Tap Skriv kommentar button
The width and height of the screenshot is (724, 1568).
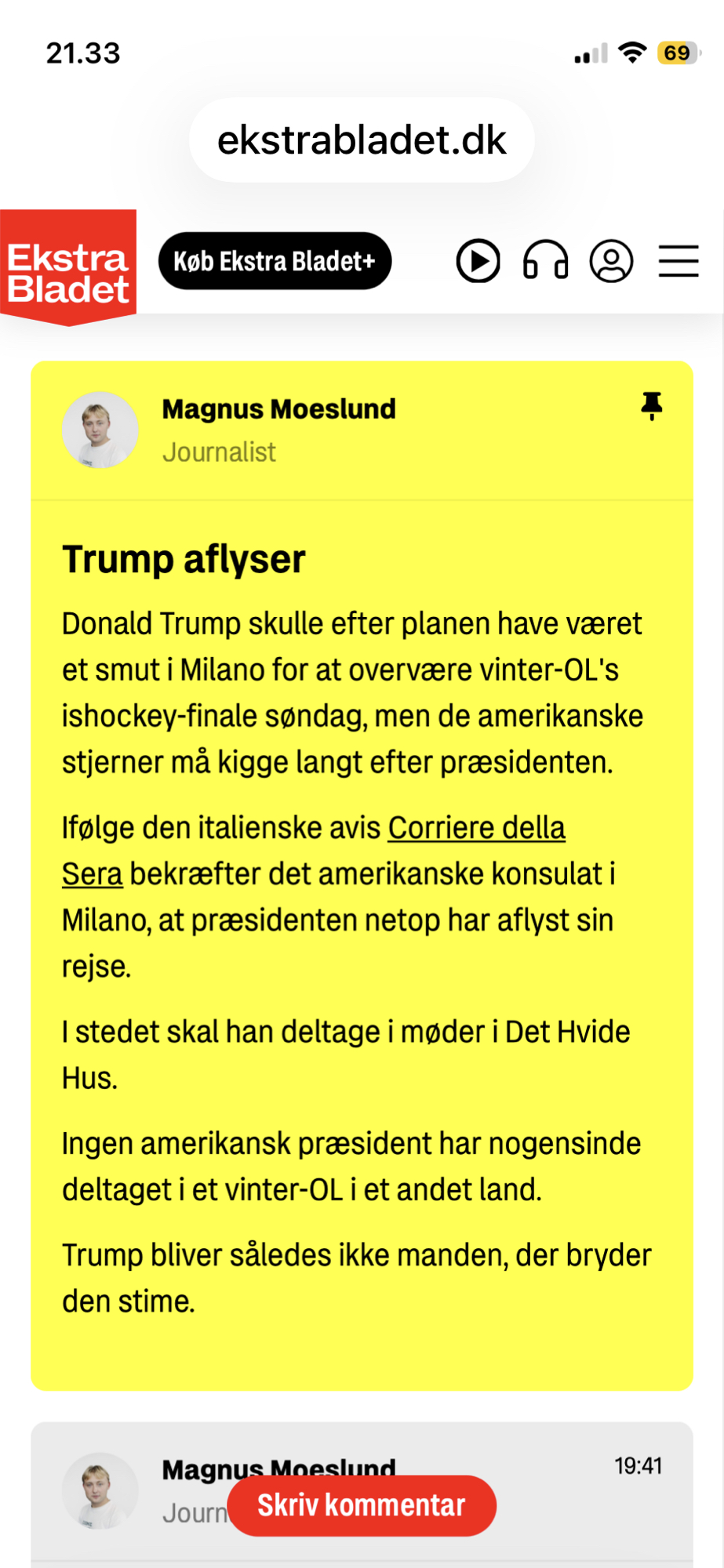362,1505
